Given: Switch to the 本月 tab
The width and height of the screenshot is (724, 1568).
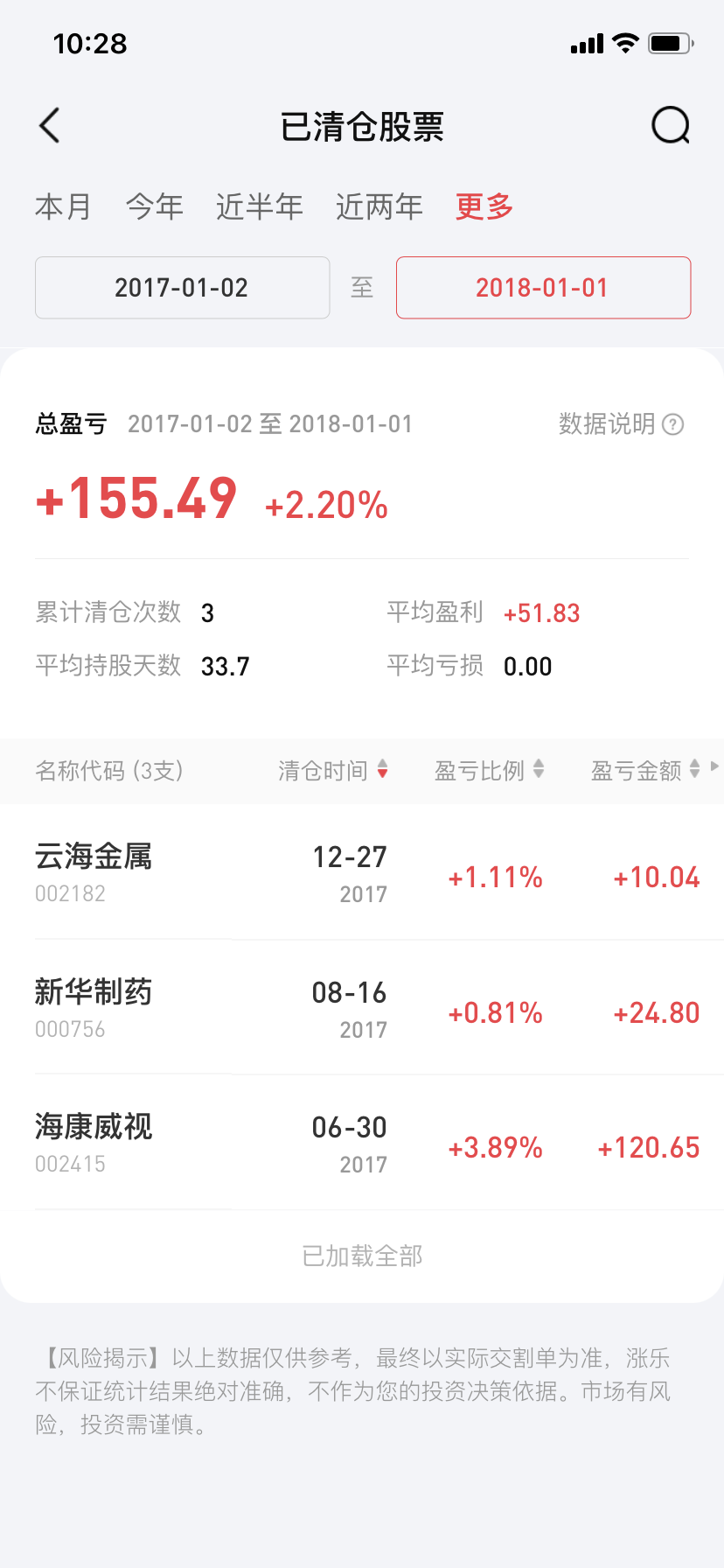Looking at the screenshot, I should [63, 206].
